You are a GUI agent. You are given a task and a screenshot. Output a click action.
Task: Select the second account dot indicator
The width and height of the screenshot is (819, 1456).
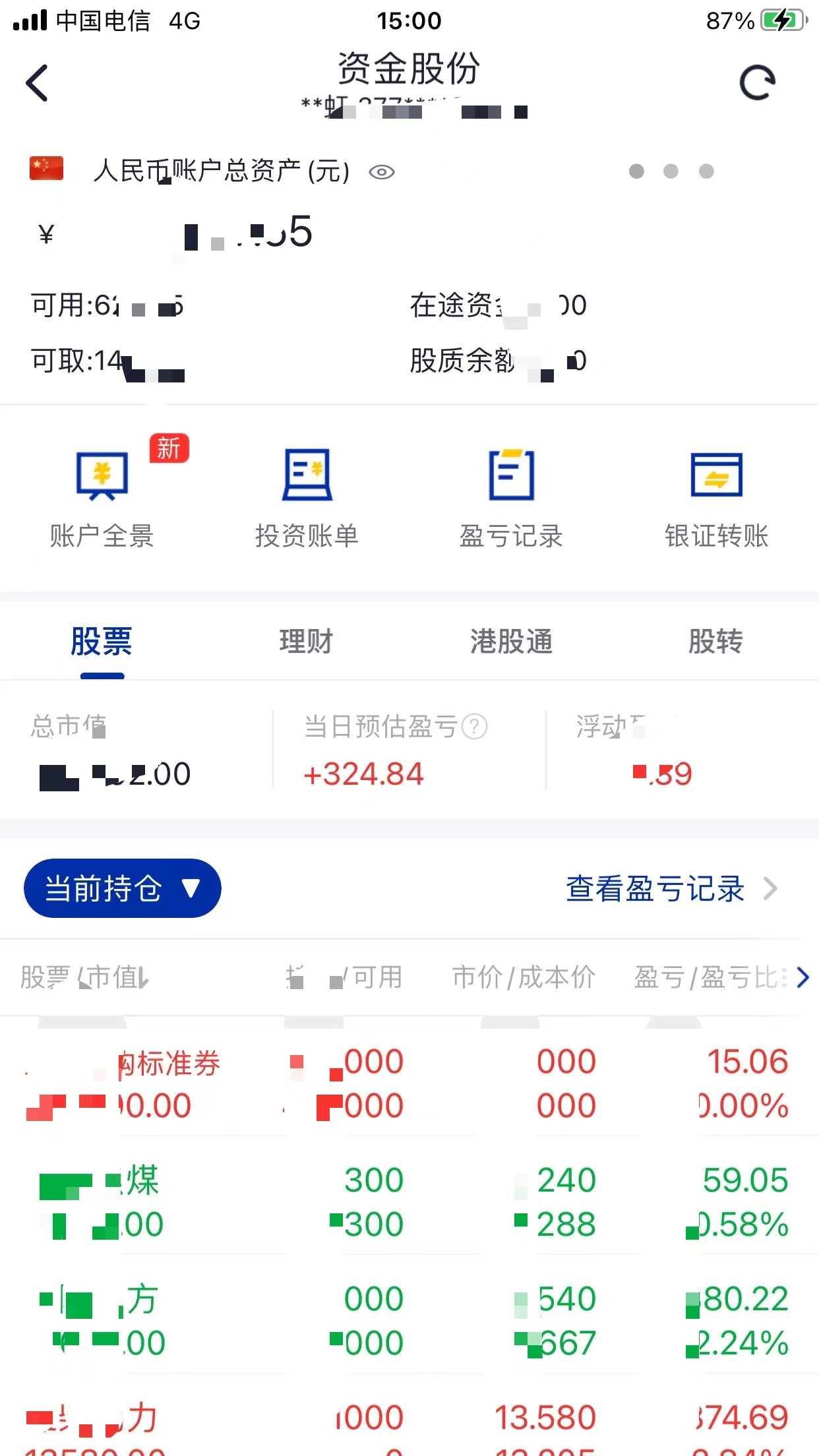[x=671, y=171]
